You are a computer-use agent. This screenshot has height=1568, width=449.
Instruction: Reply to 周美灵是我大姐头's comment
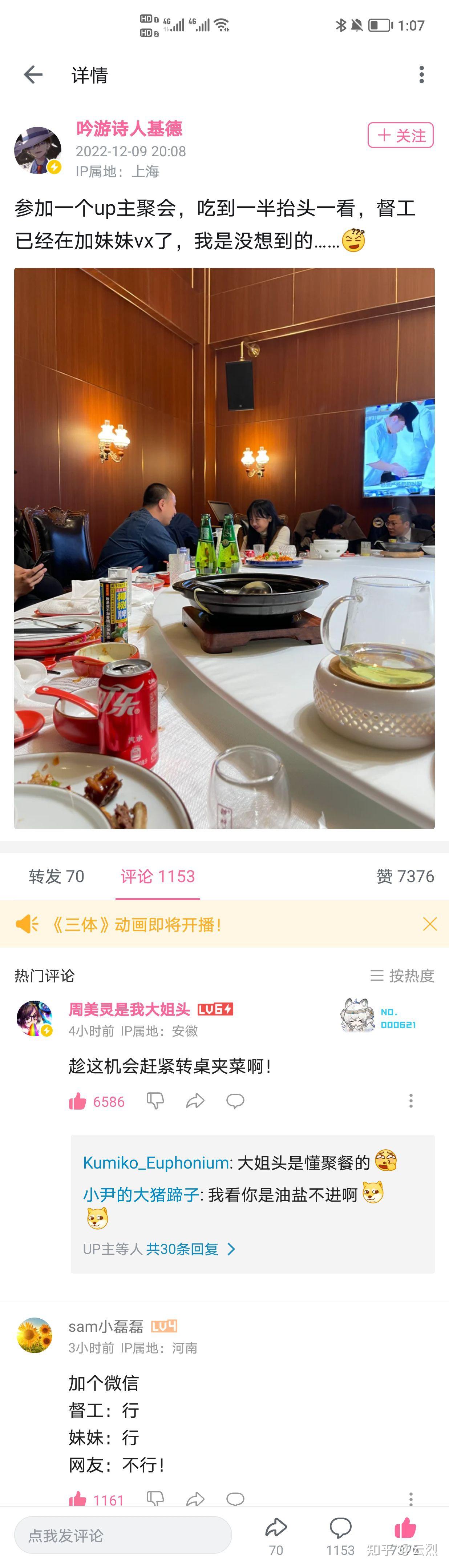point(235,1101)
